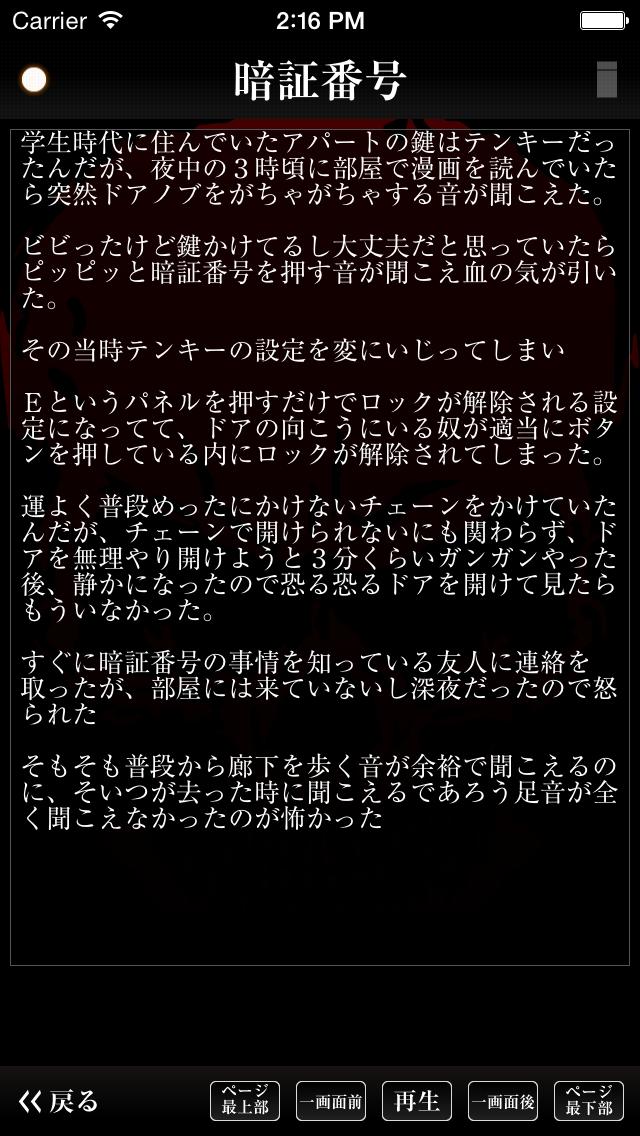Jump to page bottom with ページ最下部

(589, 1101)
